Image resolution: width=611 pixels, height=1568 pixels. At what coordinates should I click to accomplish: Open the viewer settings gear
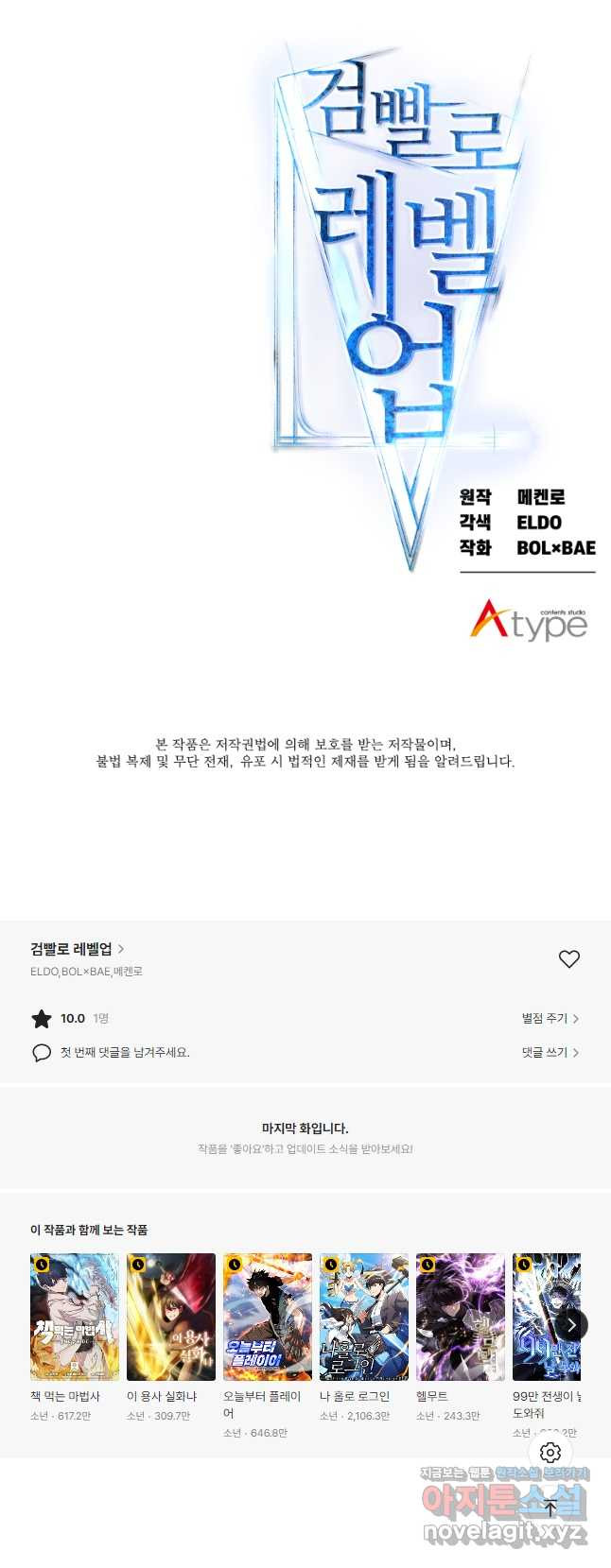coord(550,1453)
